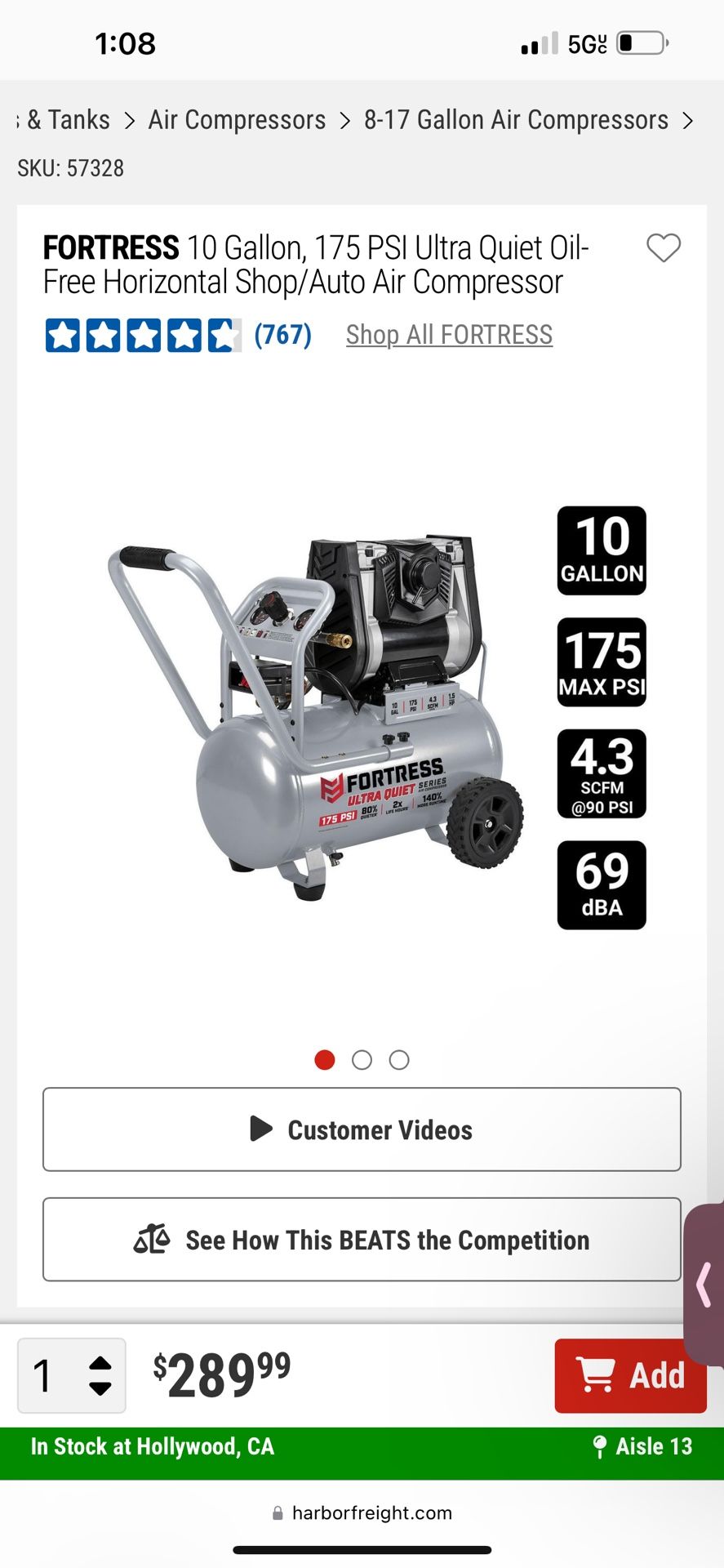Tap the 10 GALLON spec badge

601,550
